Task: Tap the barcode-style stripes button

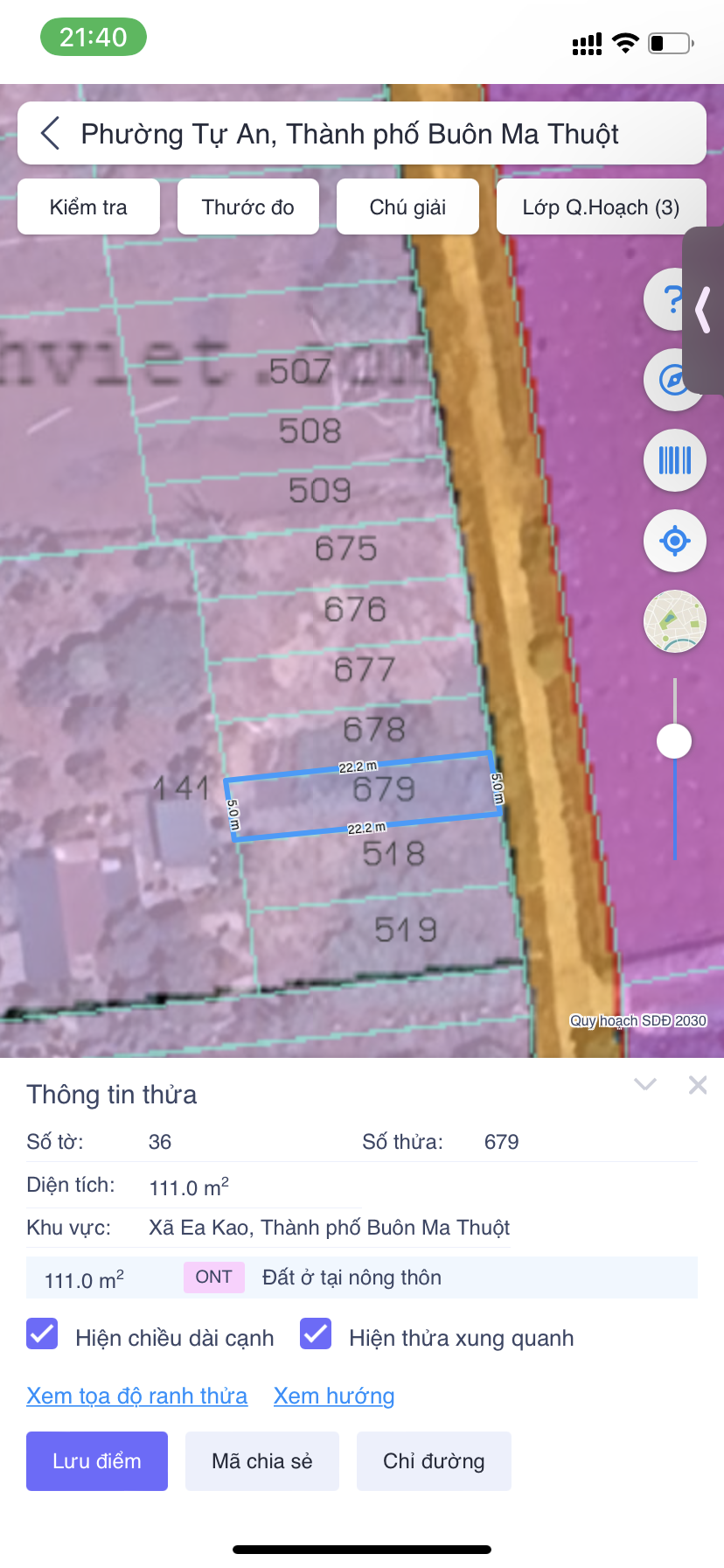Action: coord(674,460)
